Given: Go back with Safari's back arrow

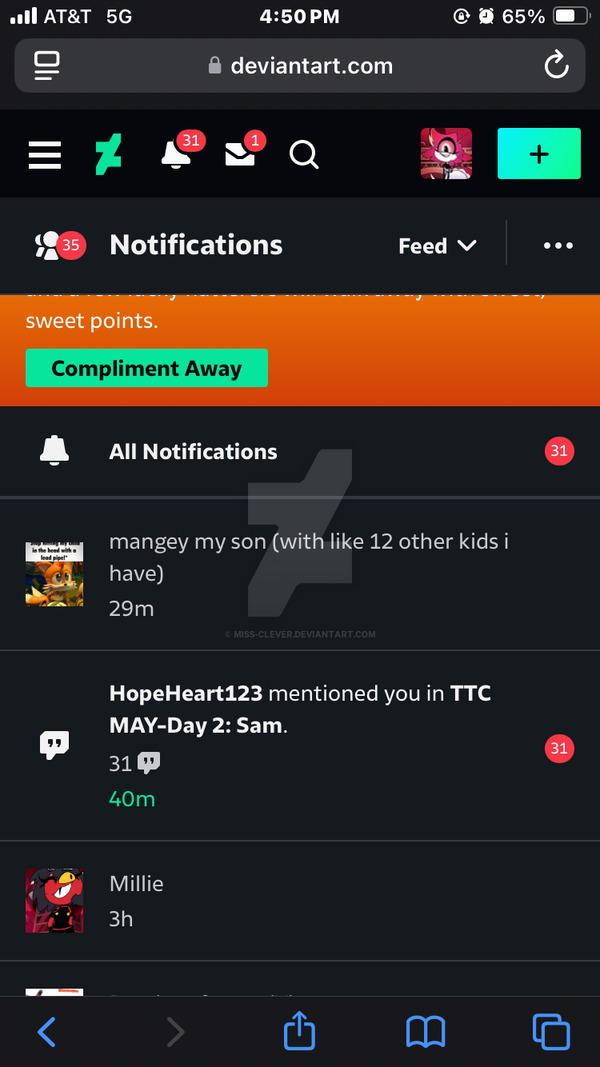Looking at the screenshot, I should [x=47, y=1031].
